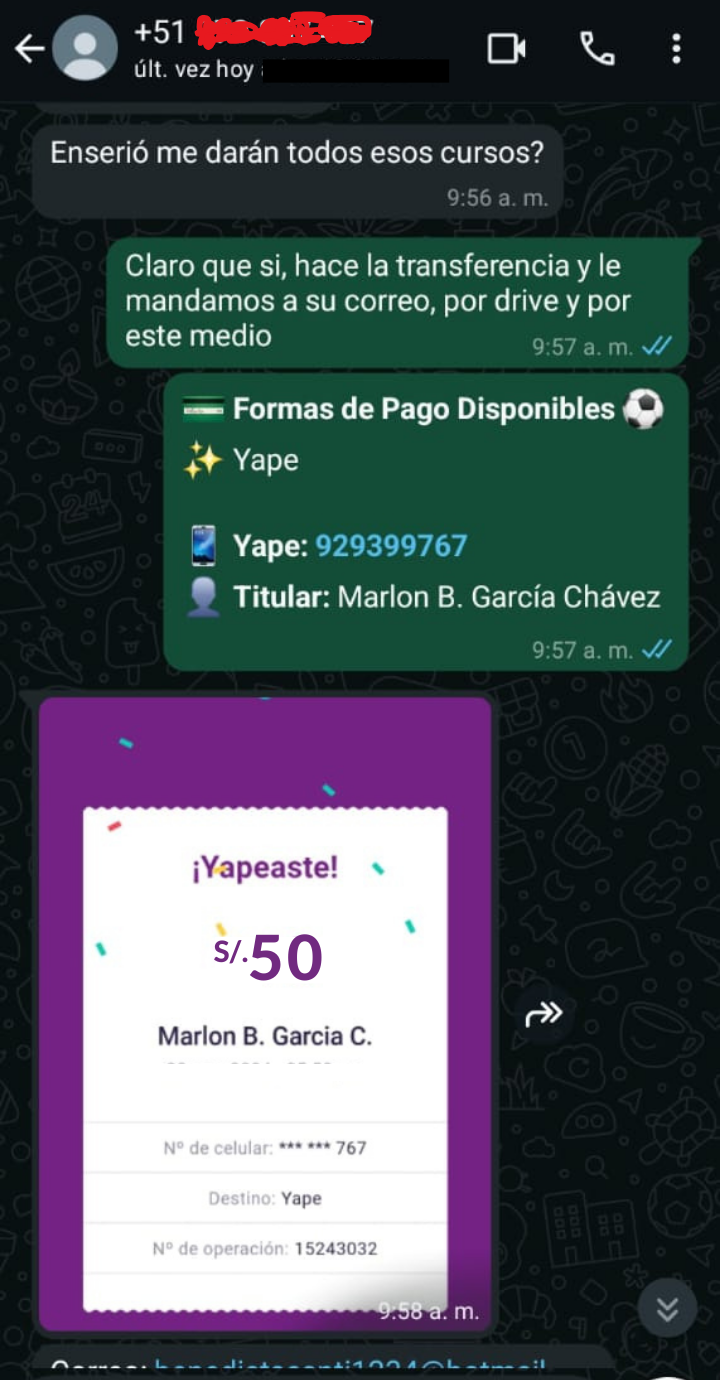Forward the Yape receipt image
Viewport: 720px width, 1380px height.
click(544, 1015)
